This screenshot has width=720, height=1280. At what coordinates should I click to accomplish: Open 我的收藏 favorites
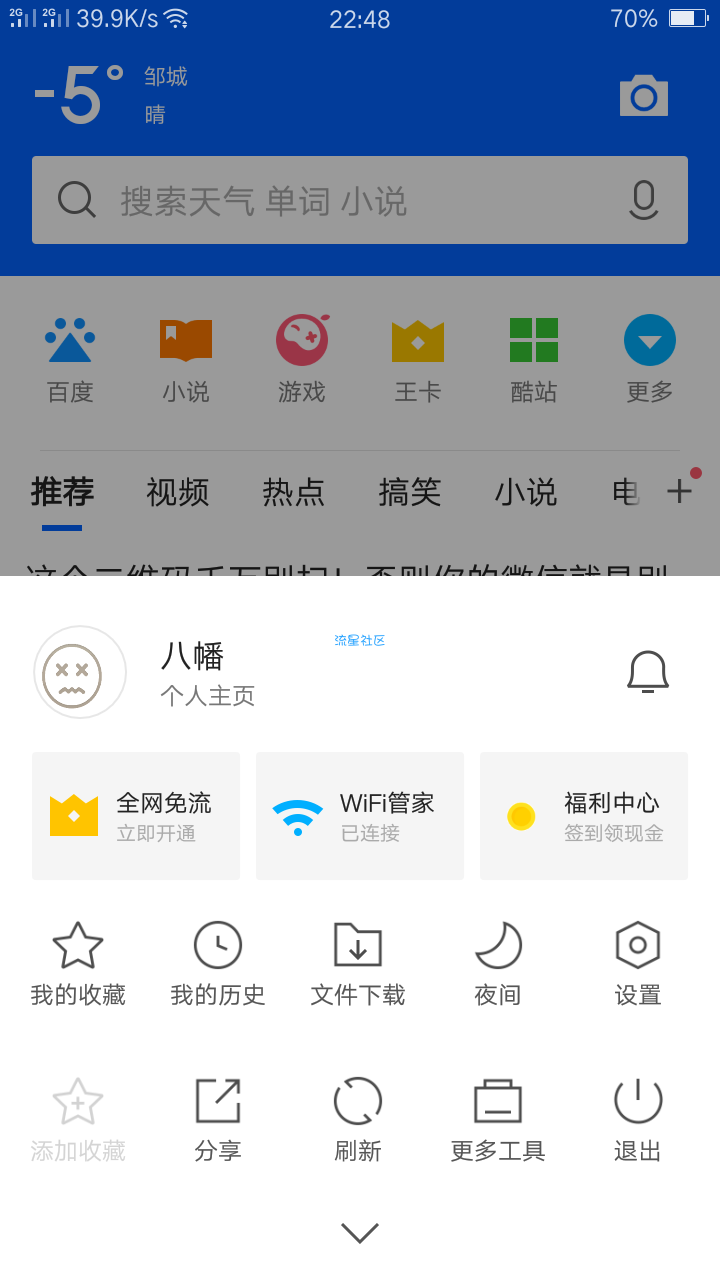(x=78, y=964)
